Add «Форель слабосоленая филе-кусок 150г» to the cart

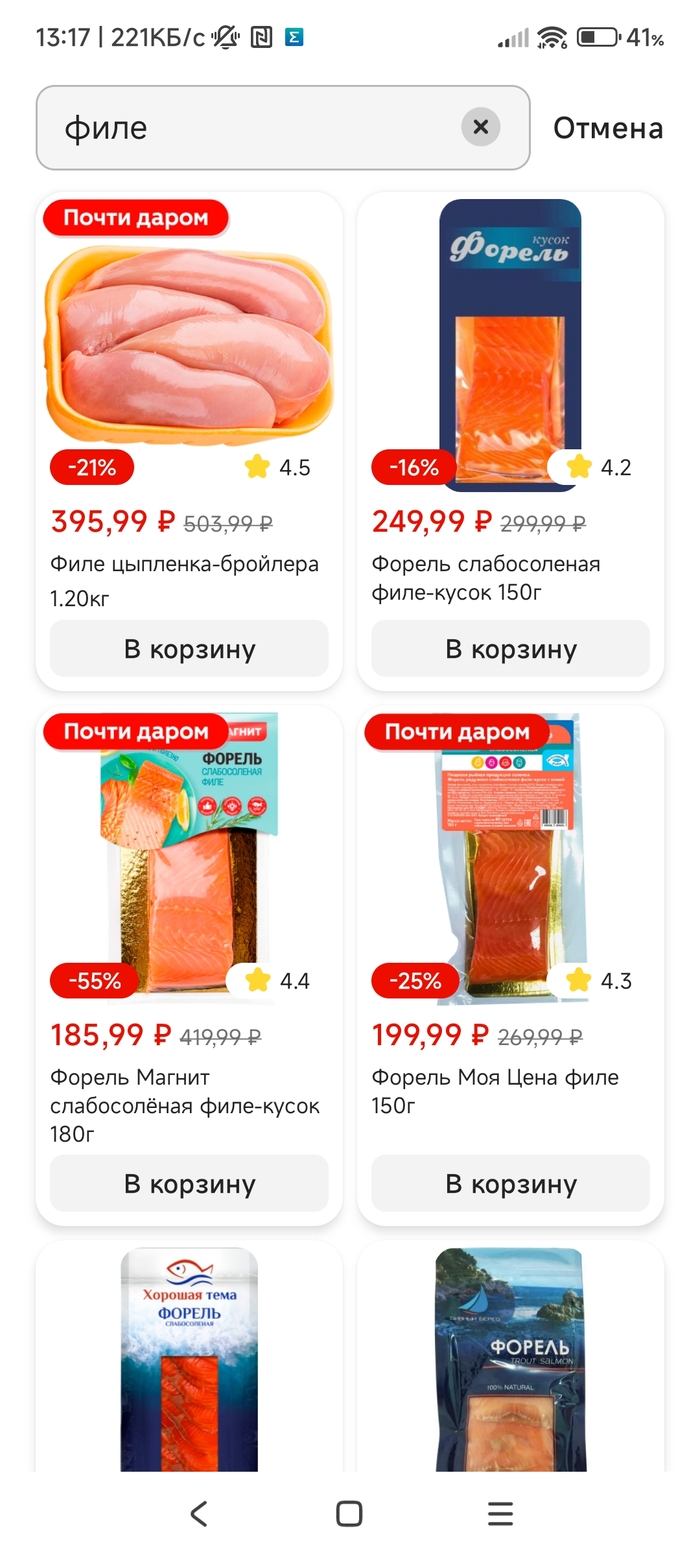click(510, 649)
